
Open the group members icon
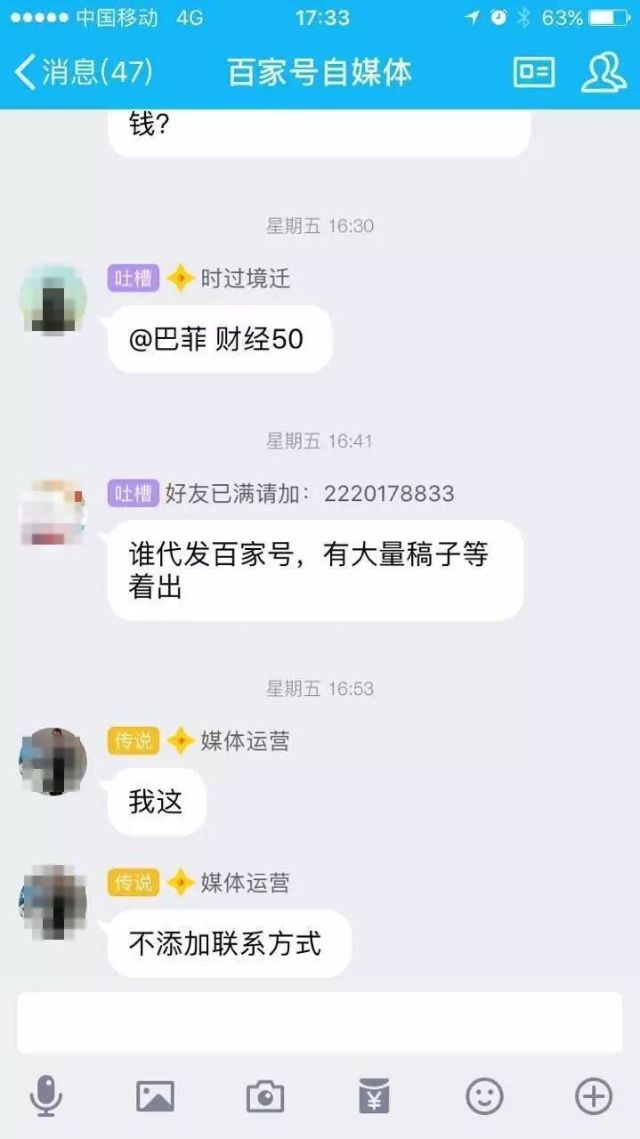(604, 72)
